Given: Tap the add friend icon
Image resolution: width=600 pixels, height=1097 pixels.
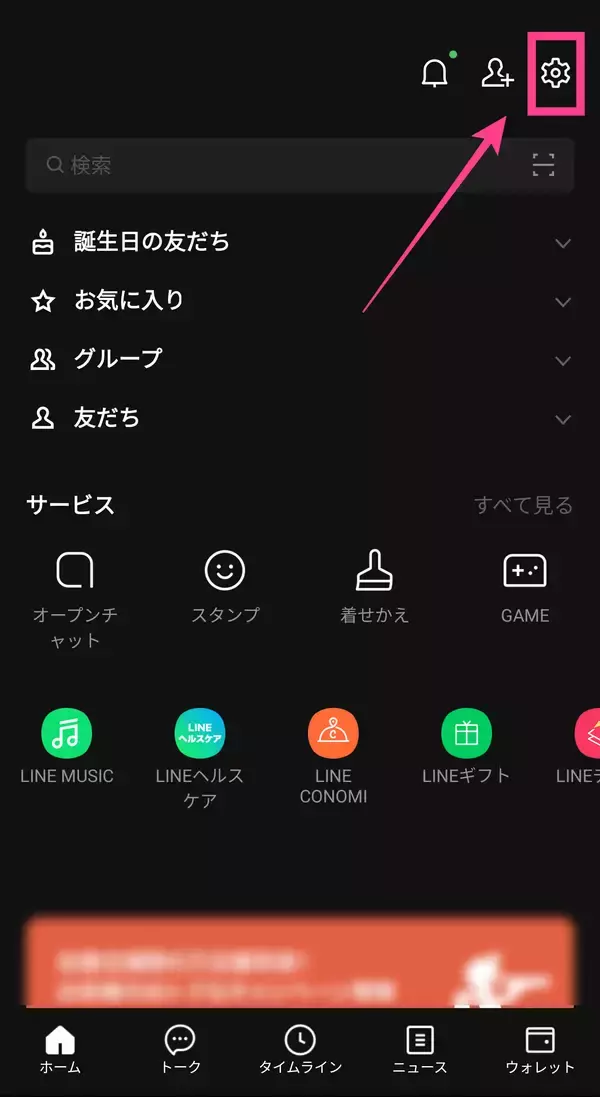Looking at the screenshot, I should [x=496, y=73].
